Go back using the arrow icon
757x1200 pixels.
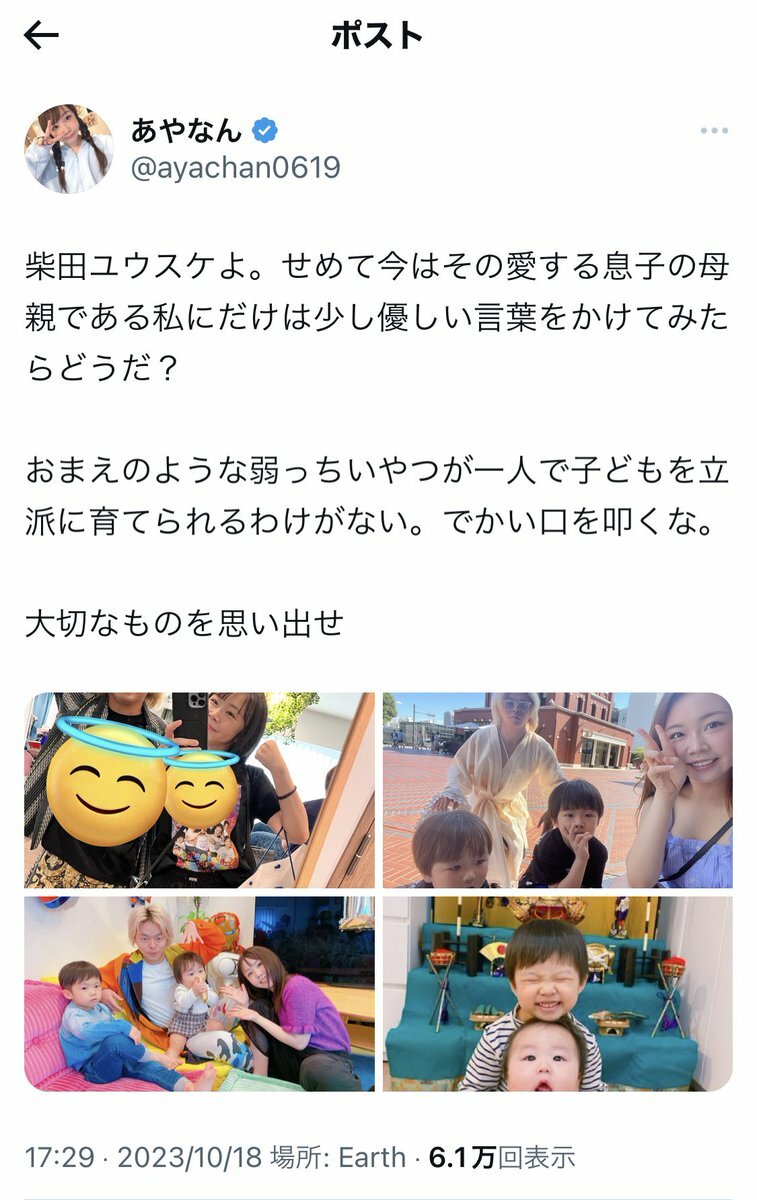click(42, 36)
